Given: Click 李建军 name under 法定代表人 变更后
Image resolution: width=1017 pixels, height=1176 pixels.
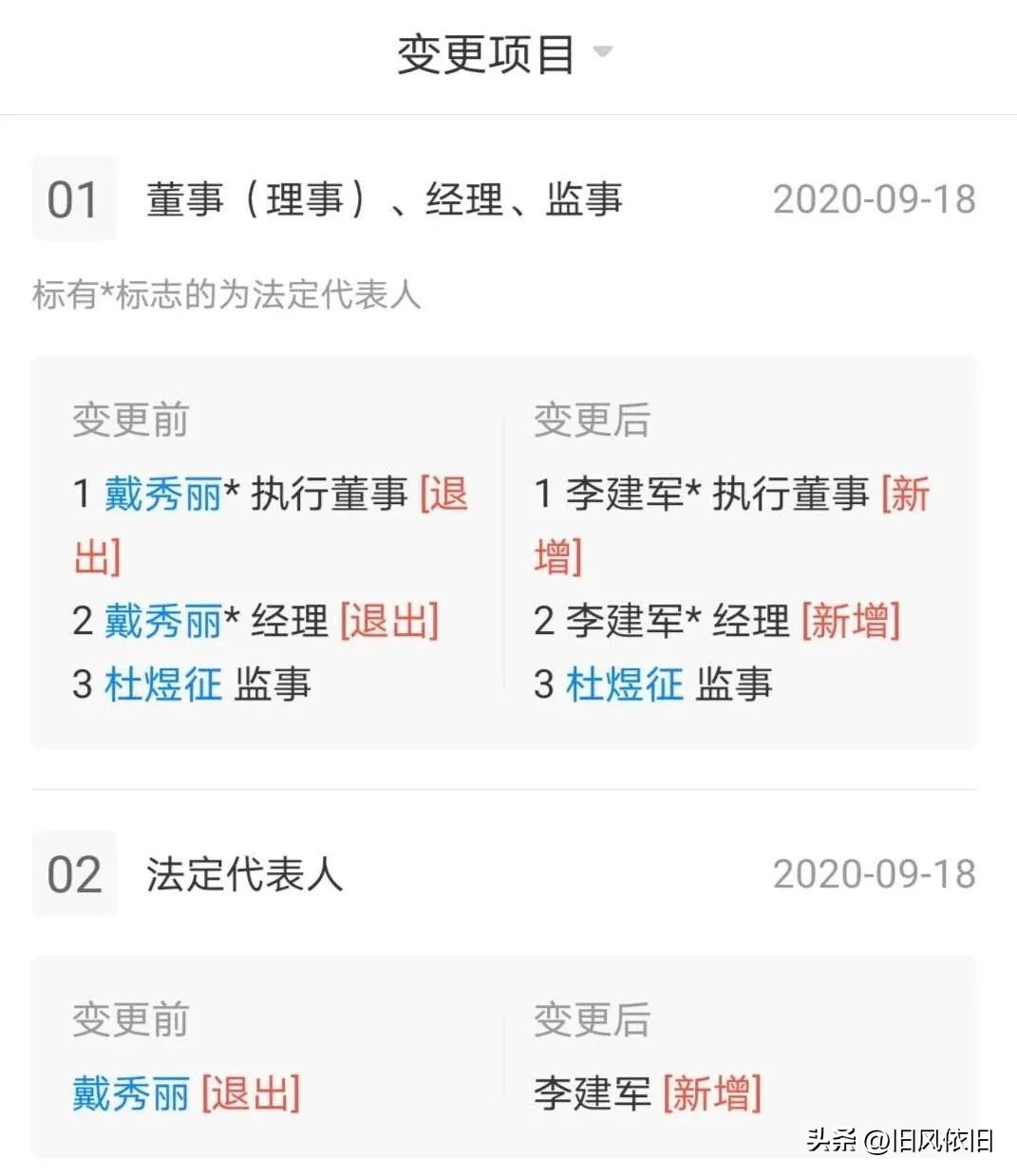Looking at the screenshot, I should click(586, 1093).
